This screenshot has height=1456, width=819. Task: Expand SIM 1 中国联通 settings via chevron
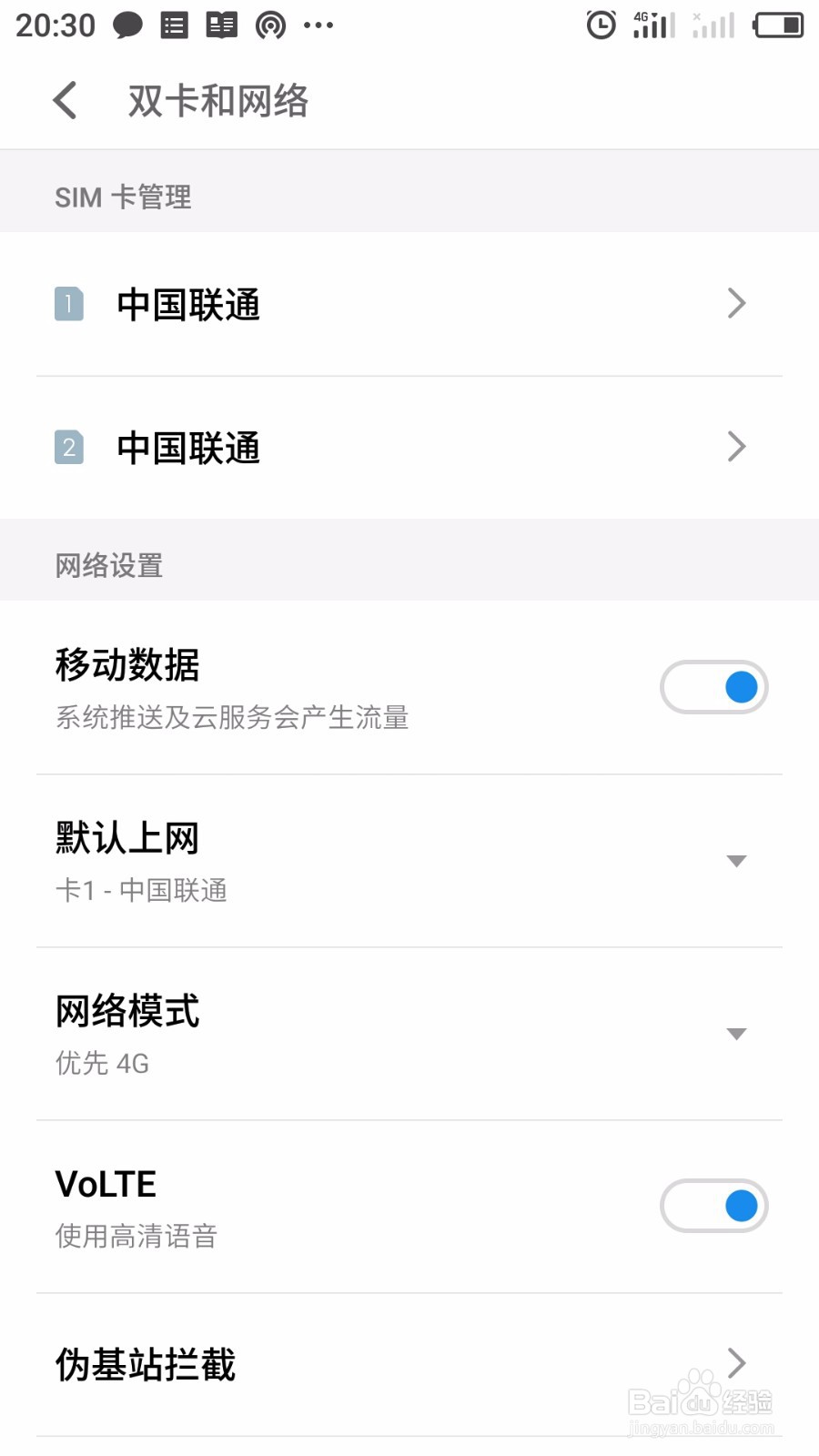pyautogui.click(x=737, y=303)
